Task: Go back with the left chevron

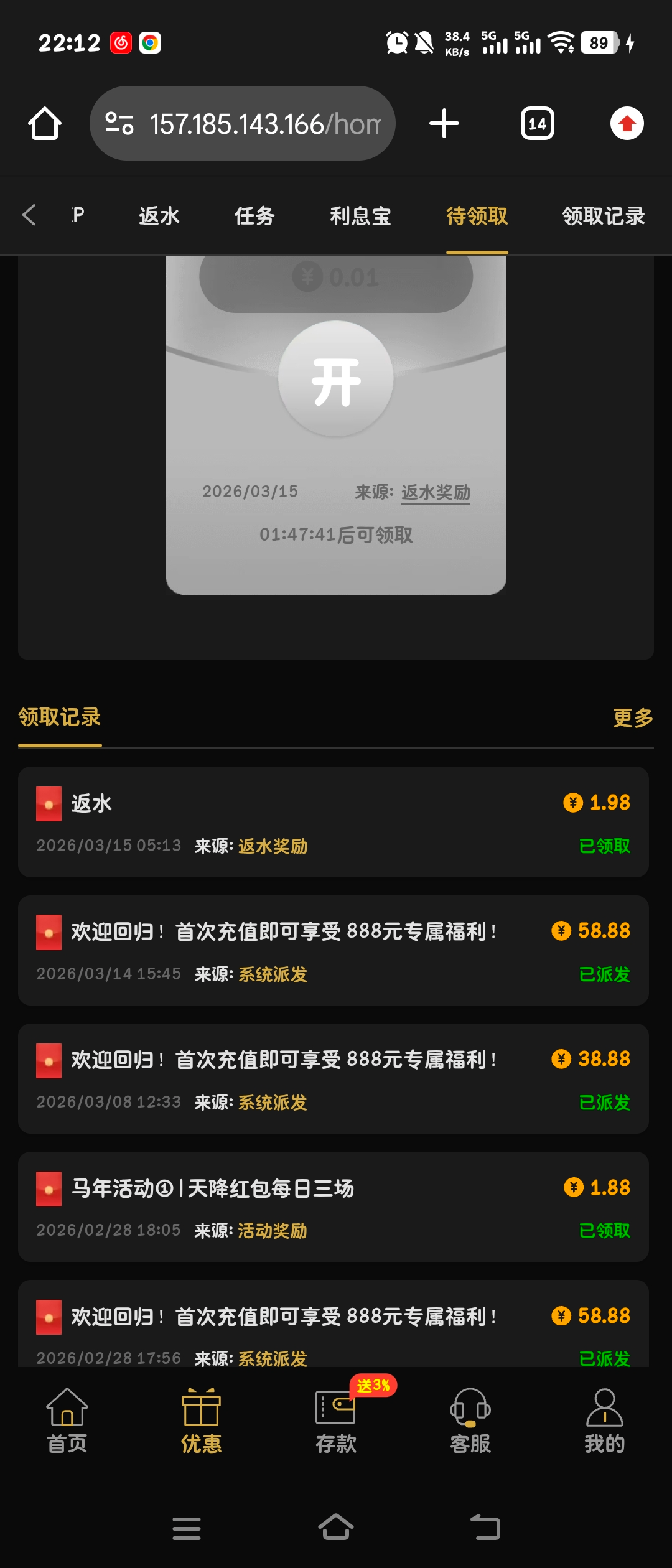Action: (29, 215)
